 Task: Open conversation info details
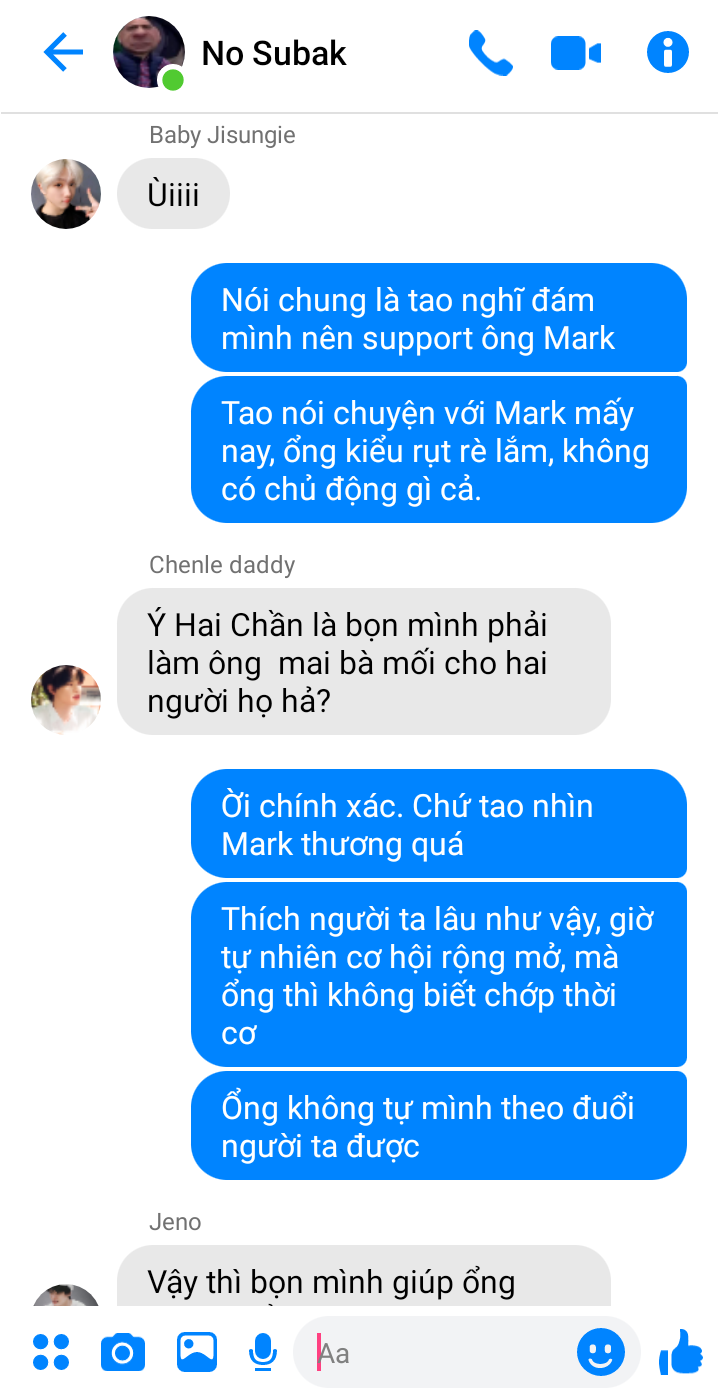point(667,53)
